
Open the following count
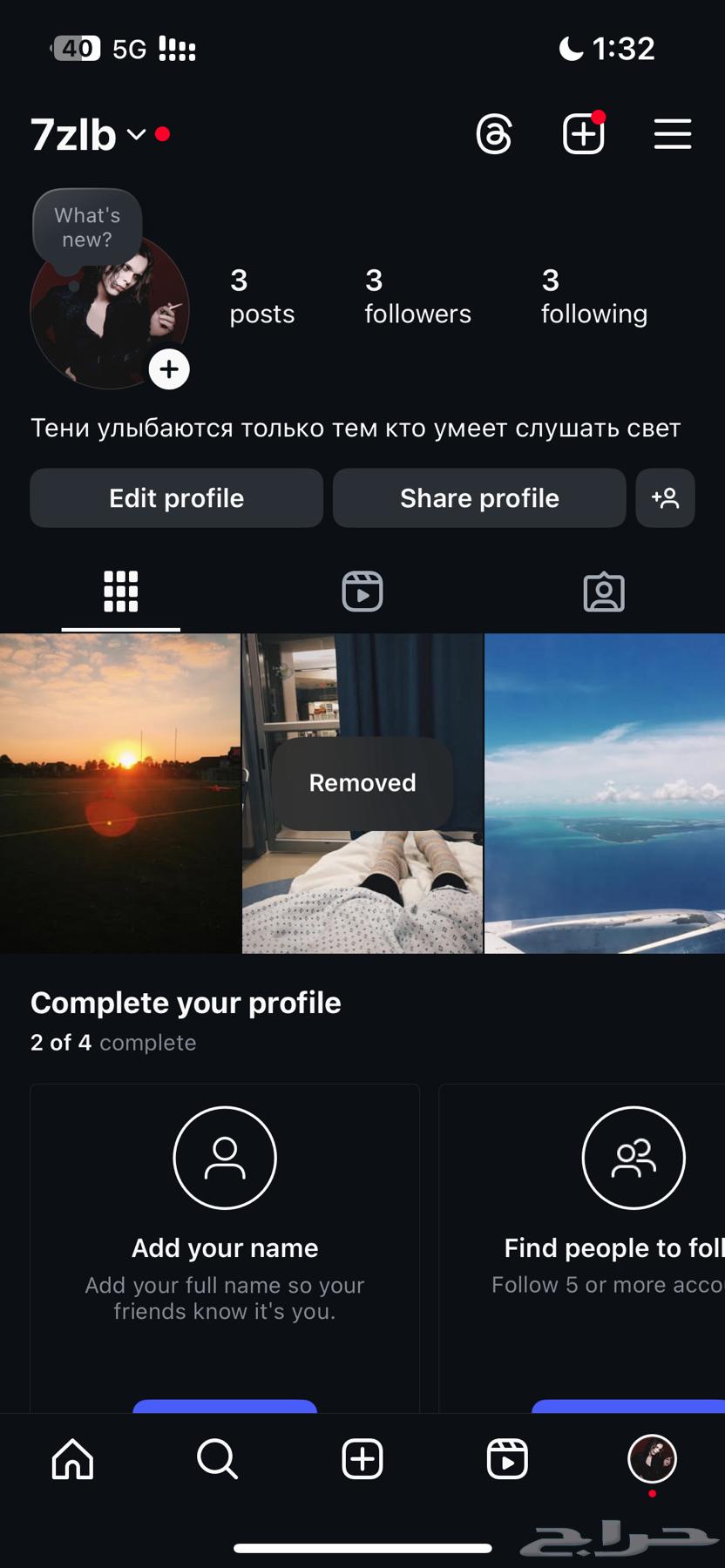point(593,296)
